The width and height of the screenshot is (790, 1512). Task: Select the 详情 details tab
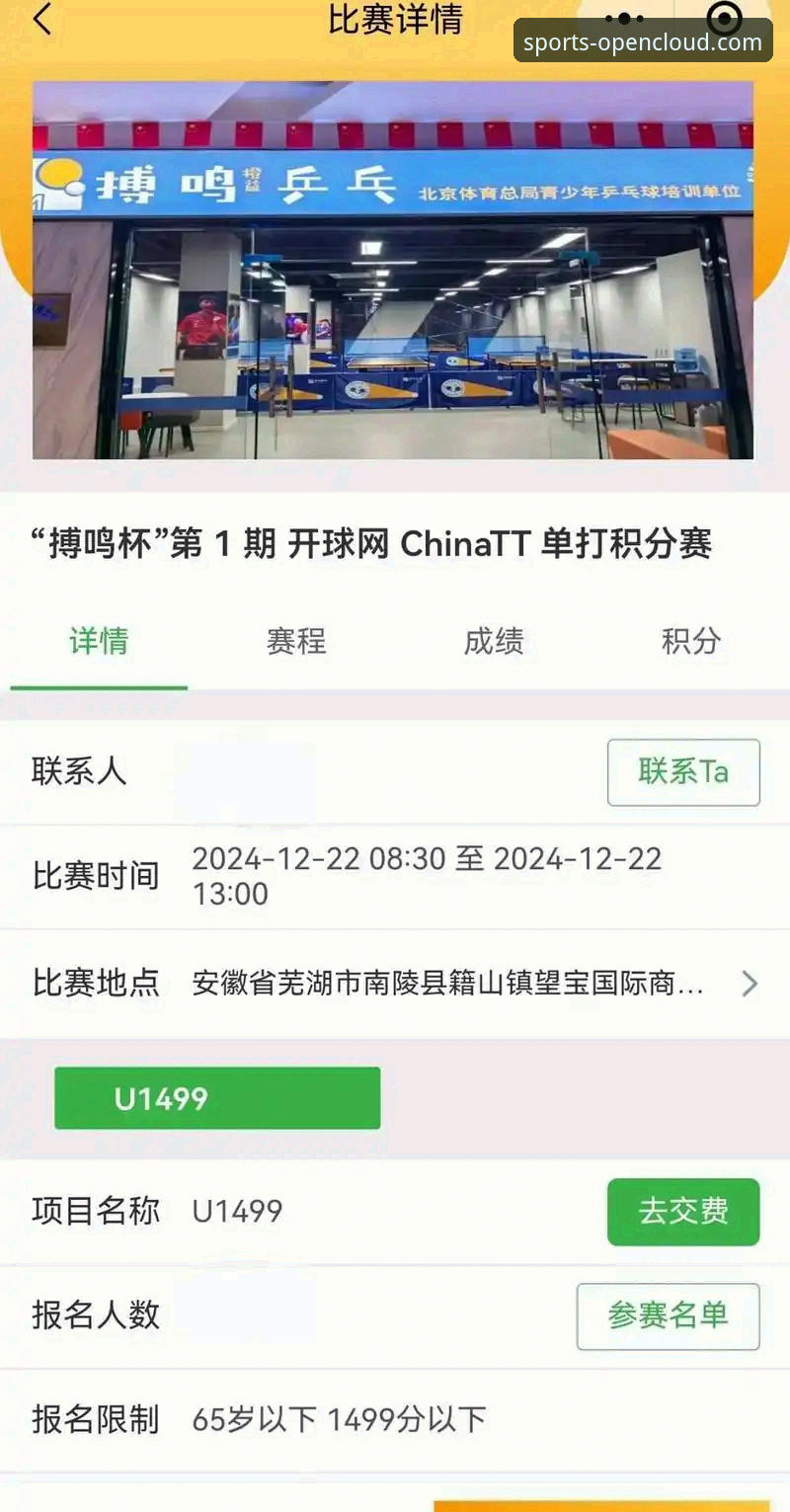(99, 642)
